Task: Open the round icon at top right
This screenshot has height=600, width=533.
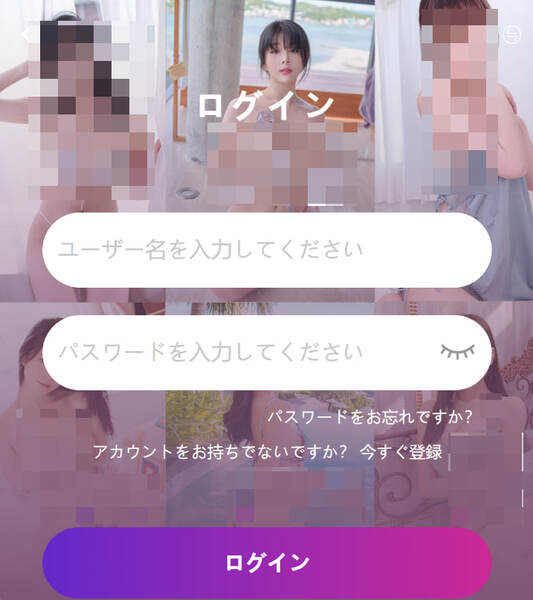Action: pos(512,35)
